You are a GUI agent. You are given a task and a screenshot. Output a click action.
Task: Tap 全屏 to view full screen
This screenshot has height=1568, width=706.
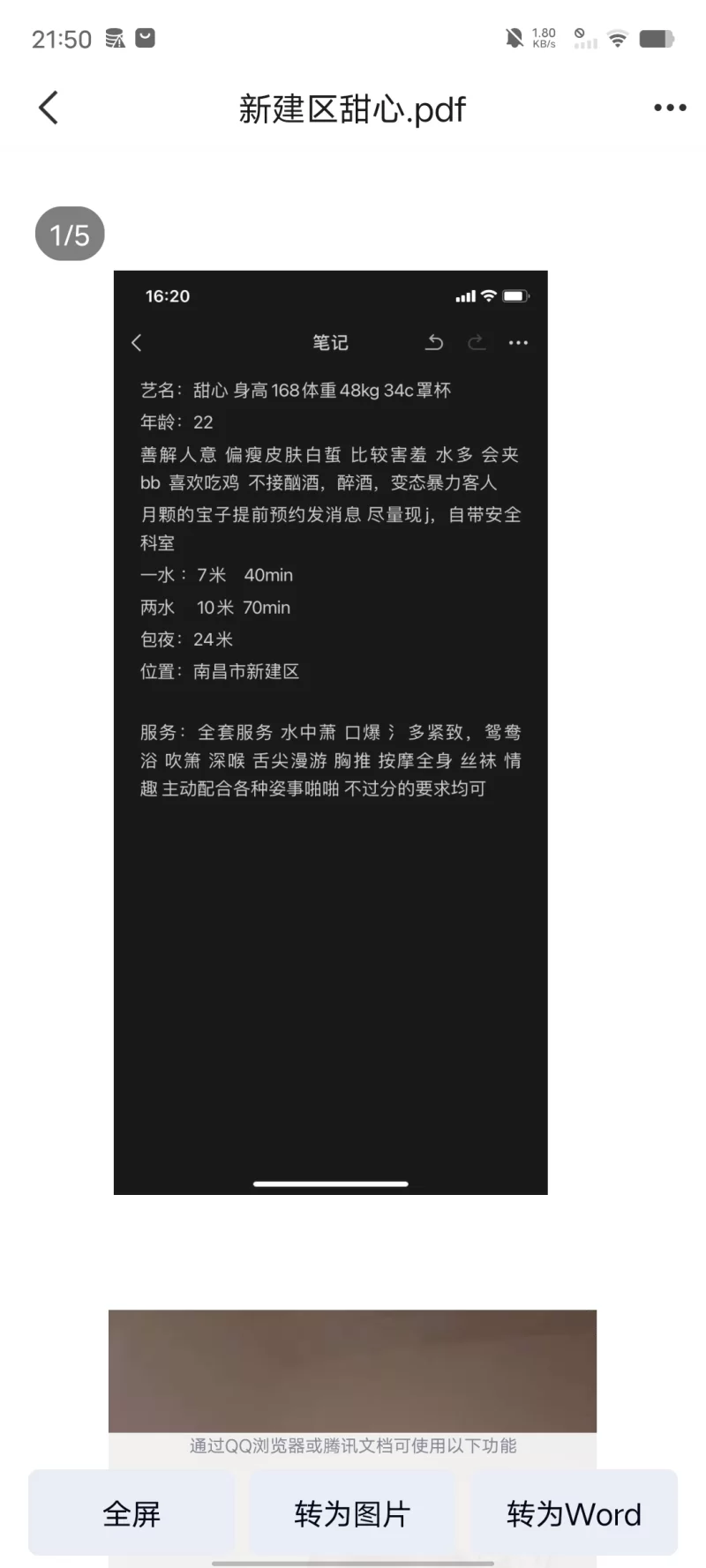coord(131,1513)
